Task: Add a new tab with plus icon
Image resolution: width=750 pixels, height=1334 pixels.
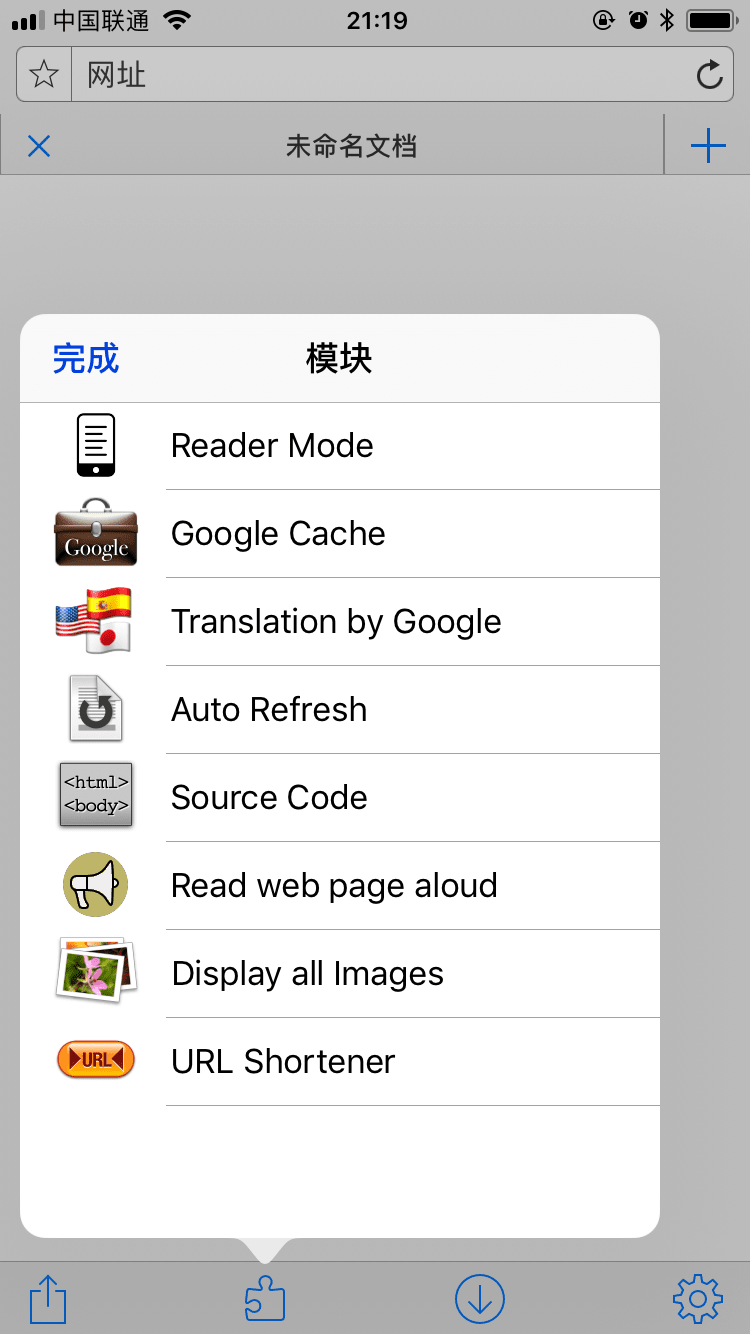Action: pyautogui.click(x=708, y=147)
